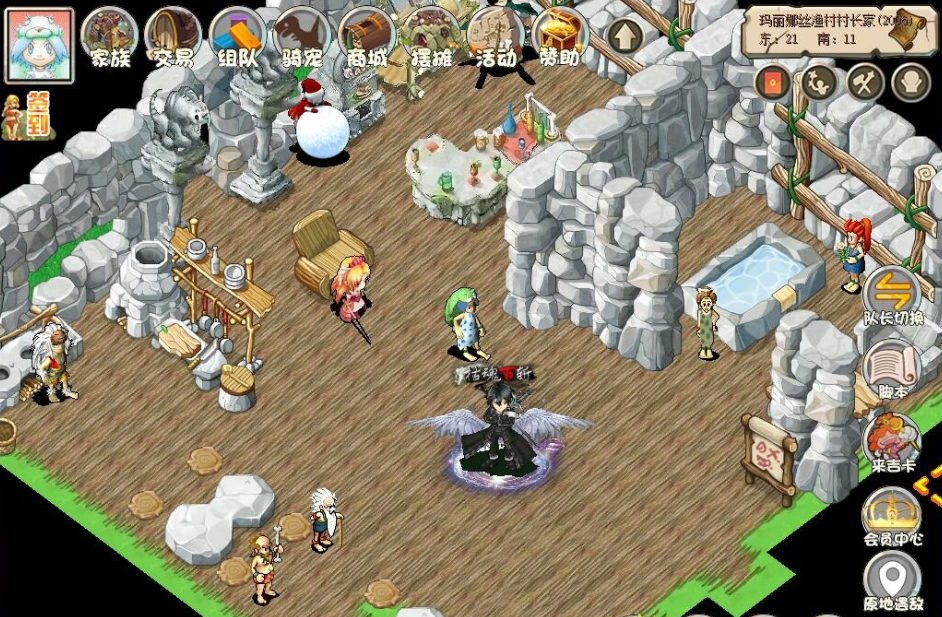Screen dimensions: 942x617
Task: Open the 摆摊 stall menu
Action: coord(432,38)
